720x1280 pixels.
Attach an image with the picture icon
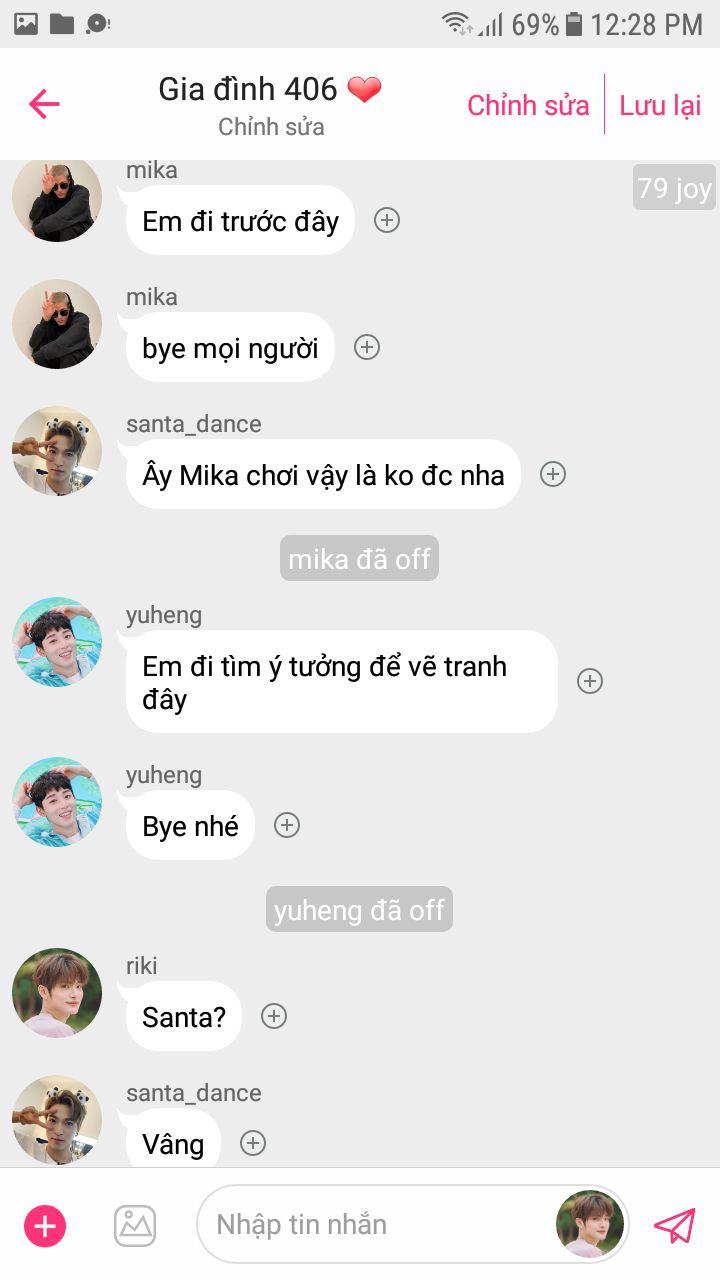pyautogui.click(x=135, y=1225)
